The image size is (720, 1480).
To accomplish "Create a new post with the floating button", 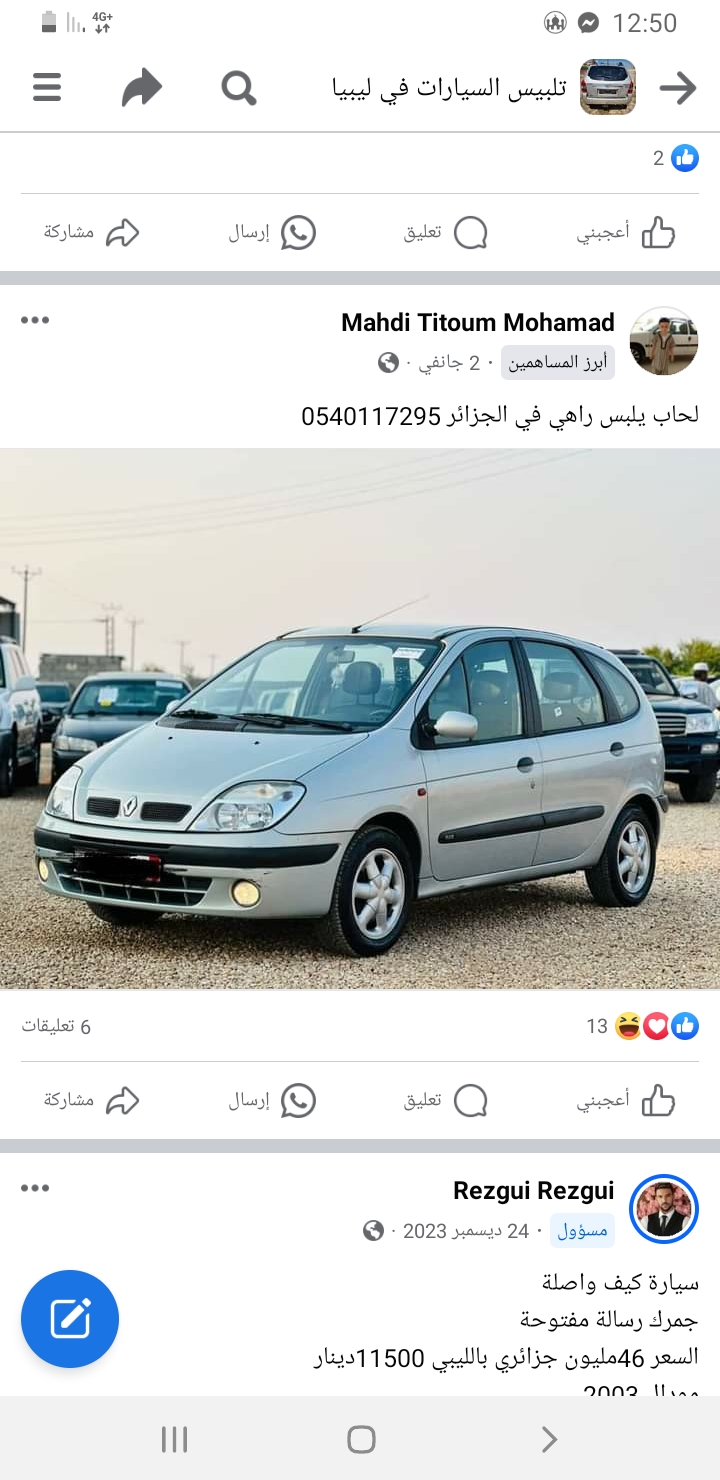I will (x=70, y=1318).
